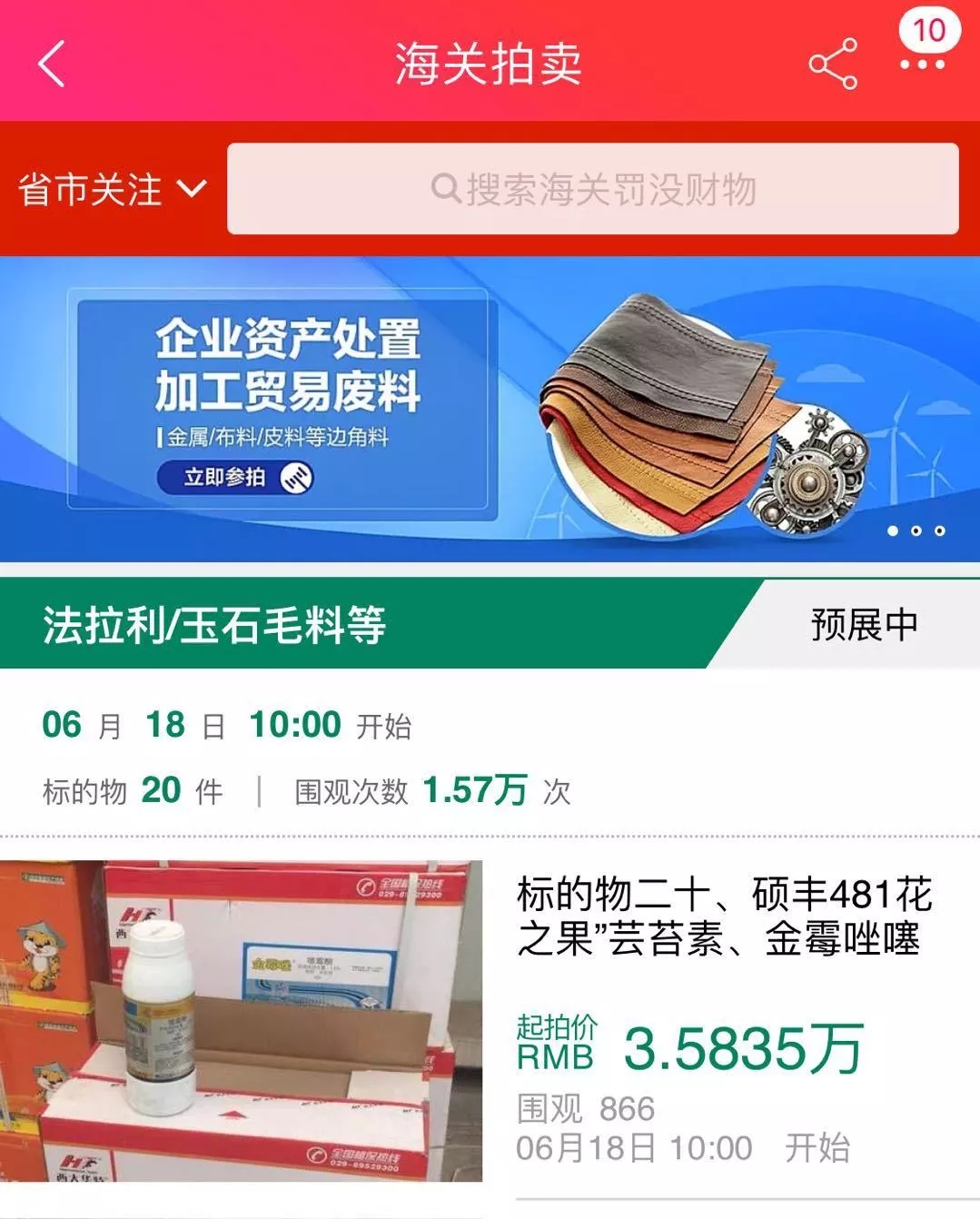Viewport: 980px width, 1219px height.
Task: Go back from 海关拍卖 page
Action: tap(52, 64)
